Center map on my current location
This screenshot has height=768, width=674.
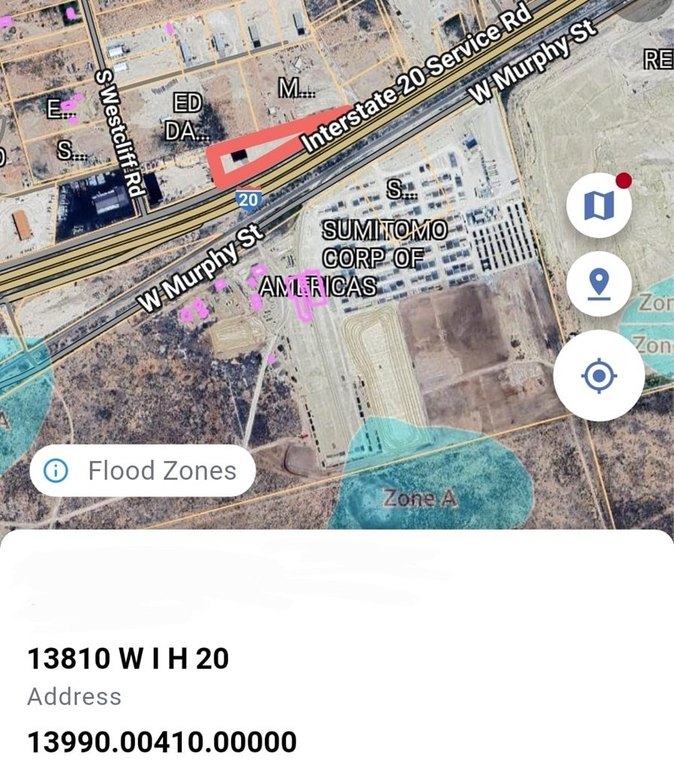[x=599, y=376]
